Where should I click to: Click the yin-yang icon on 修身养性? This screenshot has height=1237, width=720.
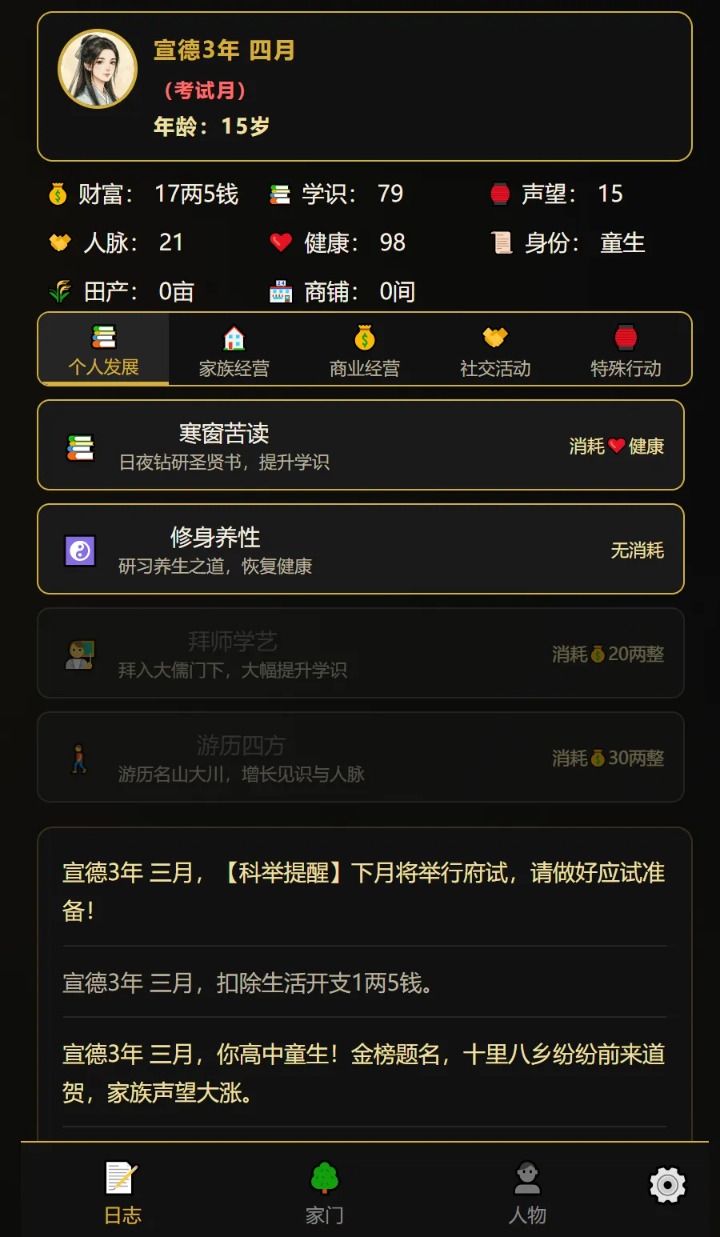[79, 550]
